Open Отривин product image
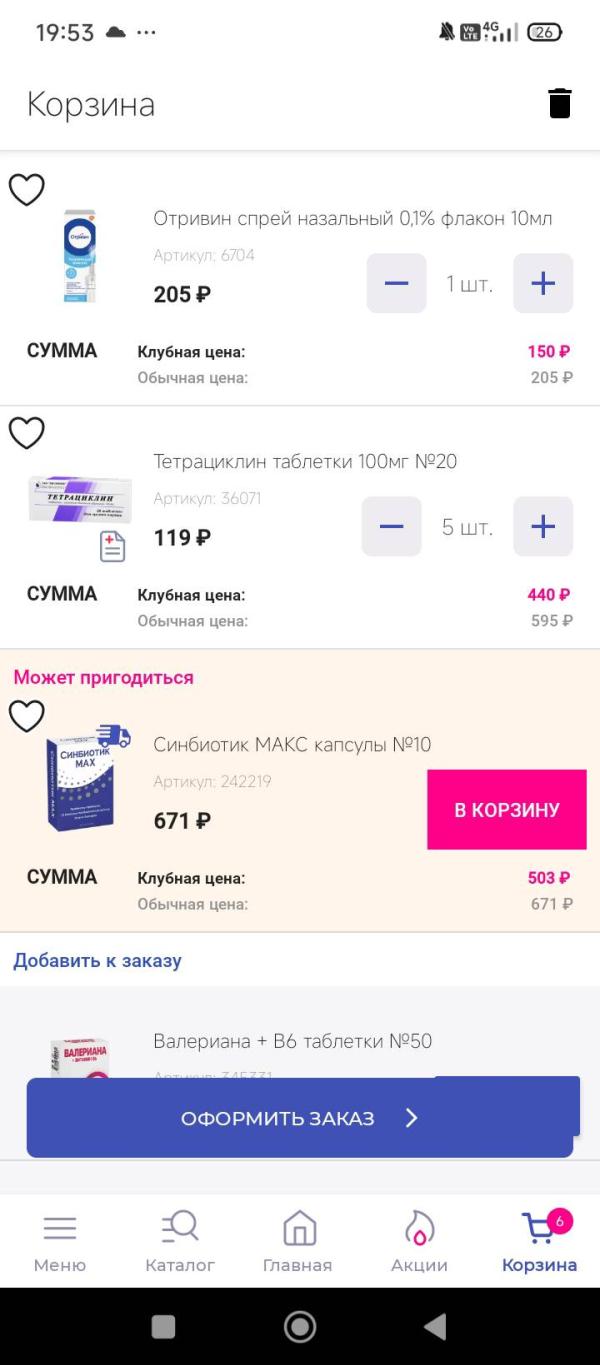Screen dimensions: 600x1365 [80, 257]
